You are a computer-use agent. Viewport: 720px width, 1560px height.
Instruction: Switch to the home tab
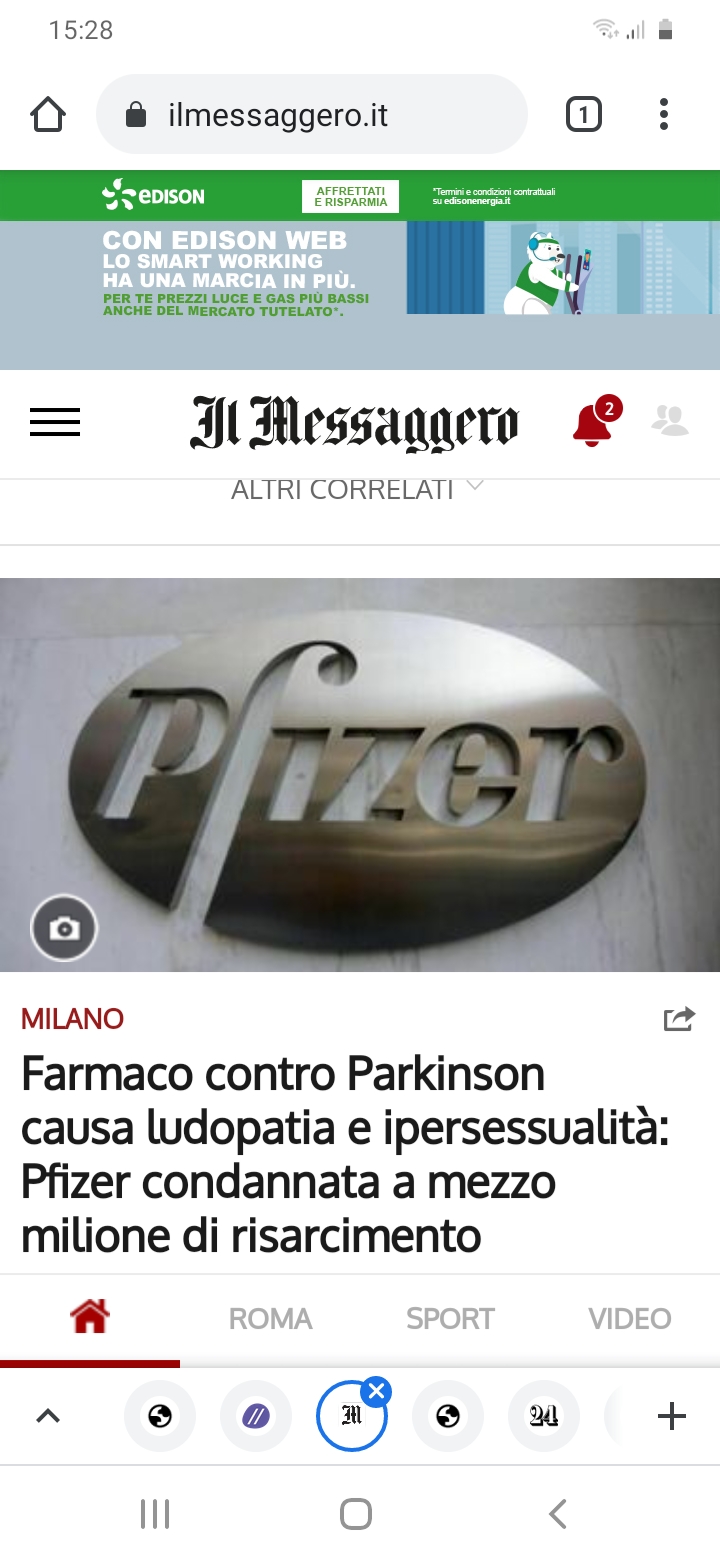[90, 1318]
